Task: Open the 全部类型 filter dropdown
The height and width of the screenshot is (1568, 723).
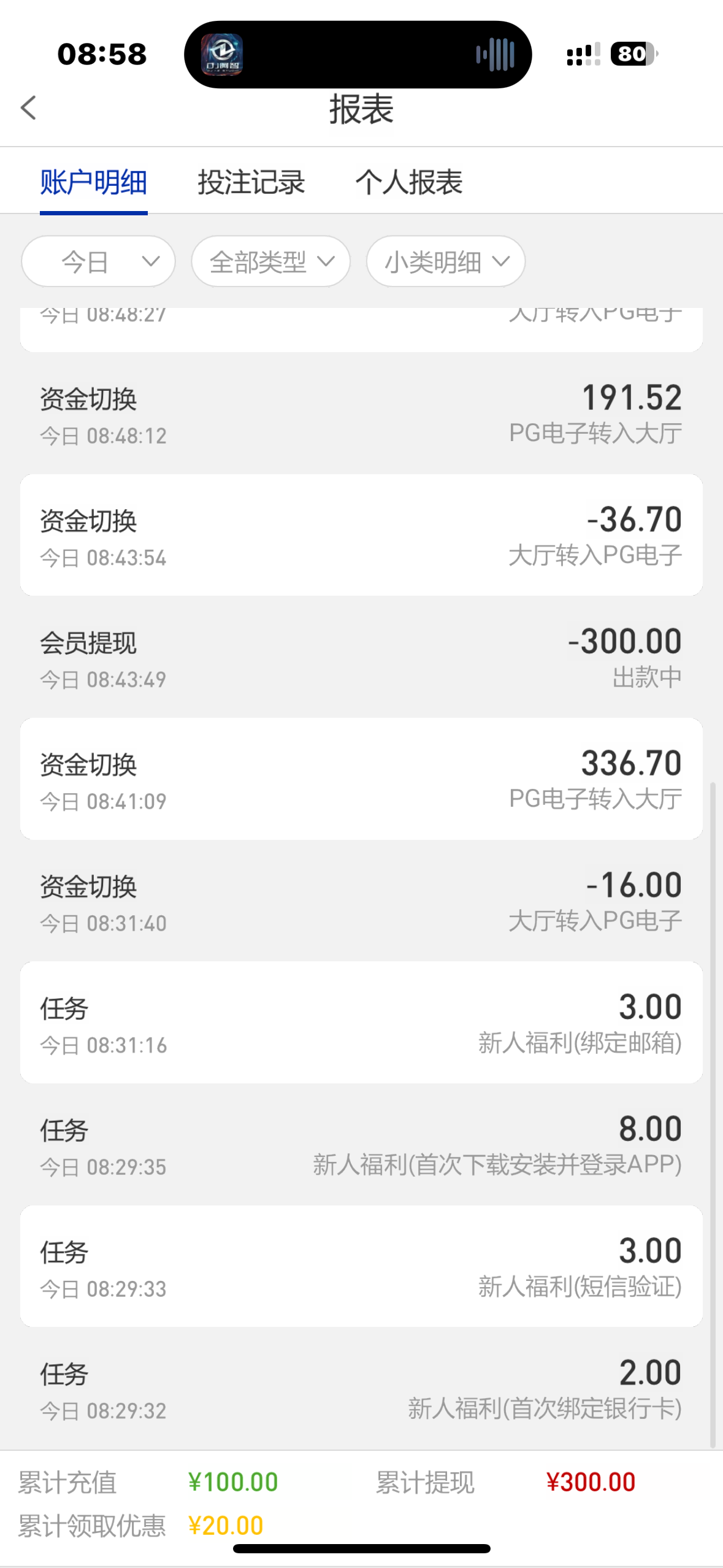Action: 270,262
